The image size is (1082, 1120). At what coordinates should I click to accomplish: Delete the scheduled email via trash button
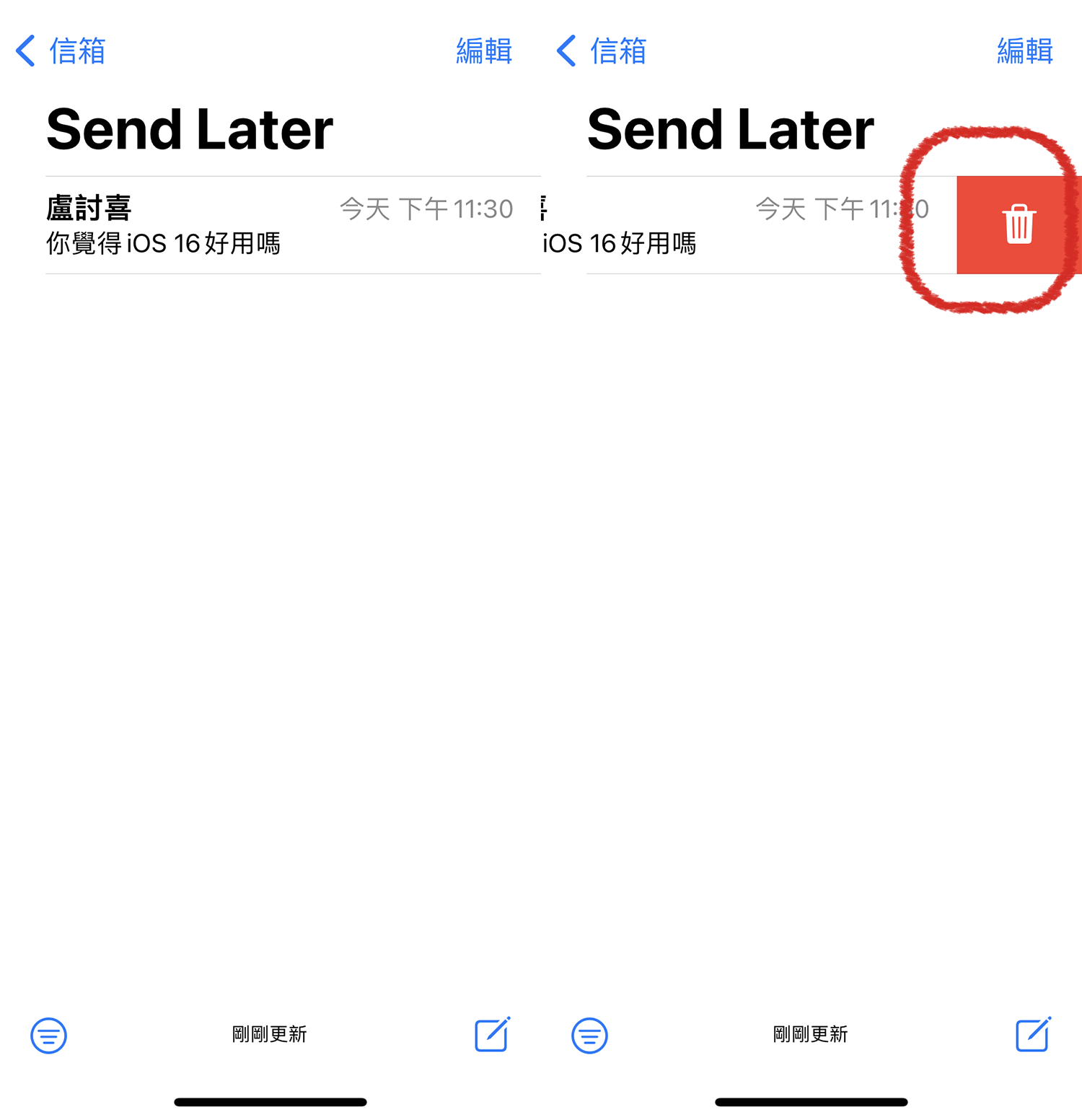1019,224
